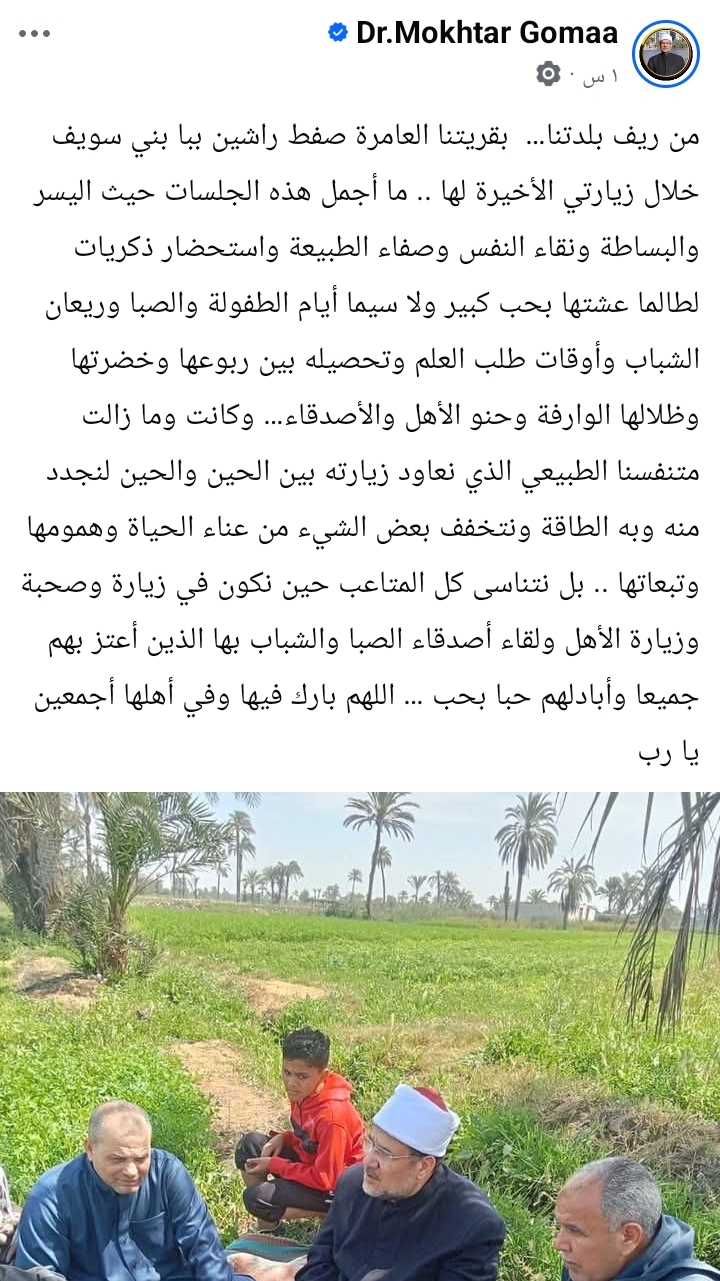Open the post photo of the countryside gathering

[360, 1036]
